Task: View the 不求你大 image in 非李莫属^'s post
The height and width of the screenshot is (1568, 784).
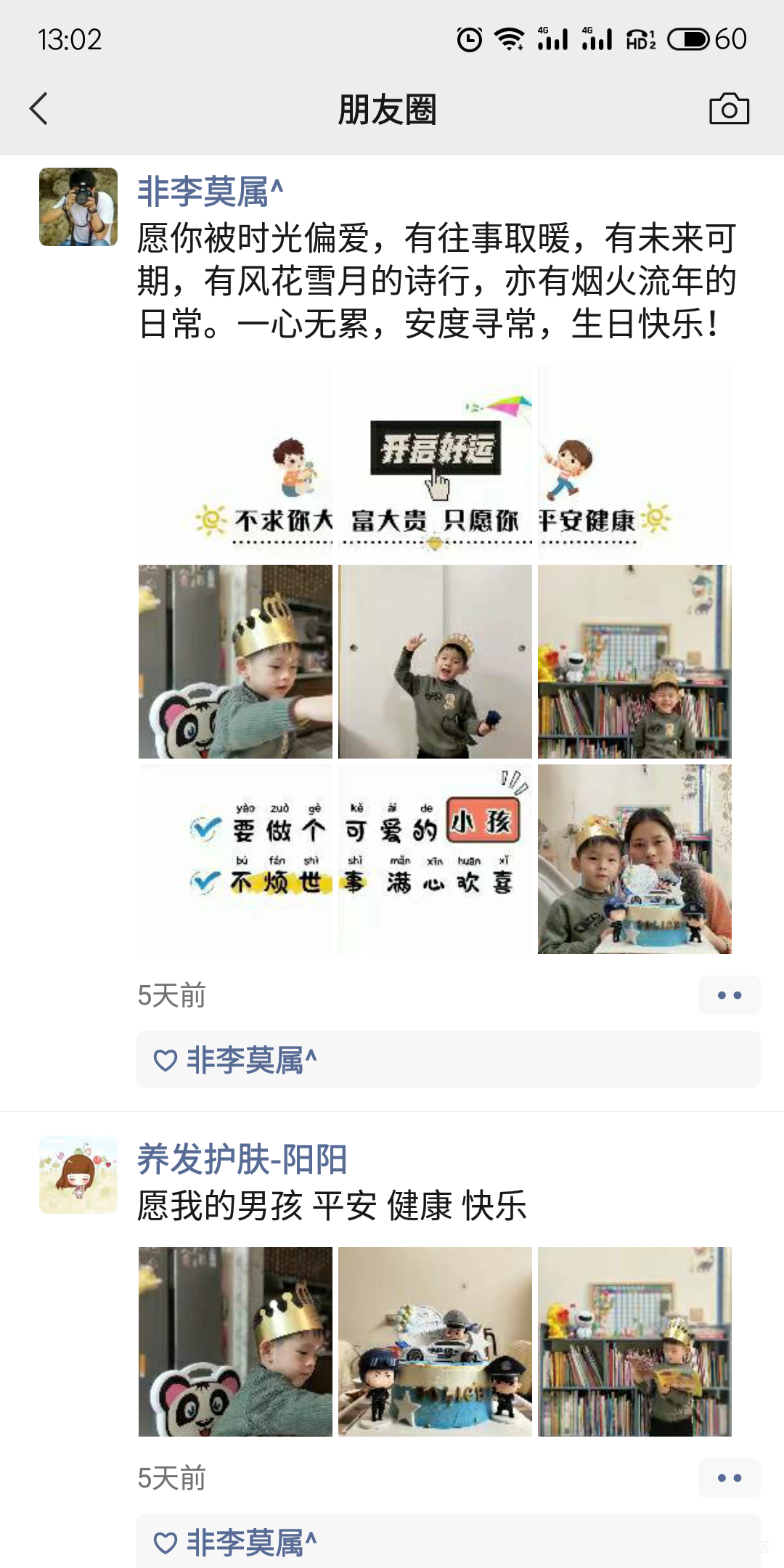Action: point(235,462)
